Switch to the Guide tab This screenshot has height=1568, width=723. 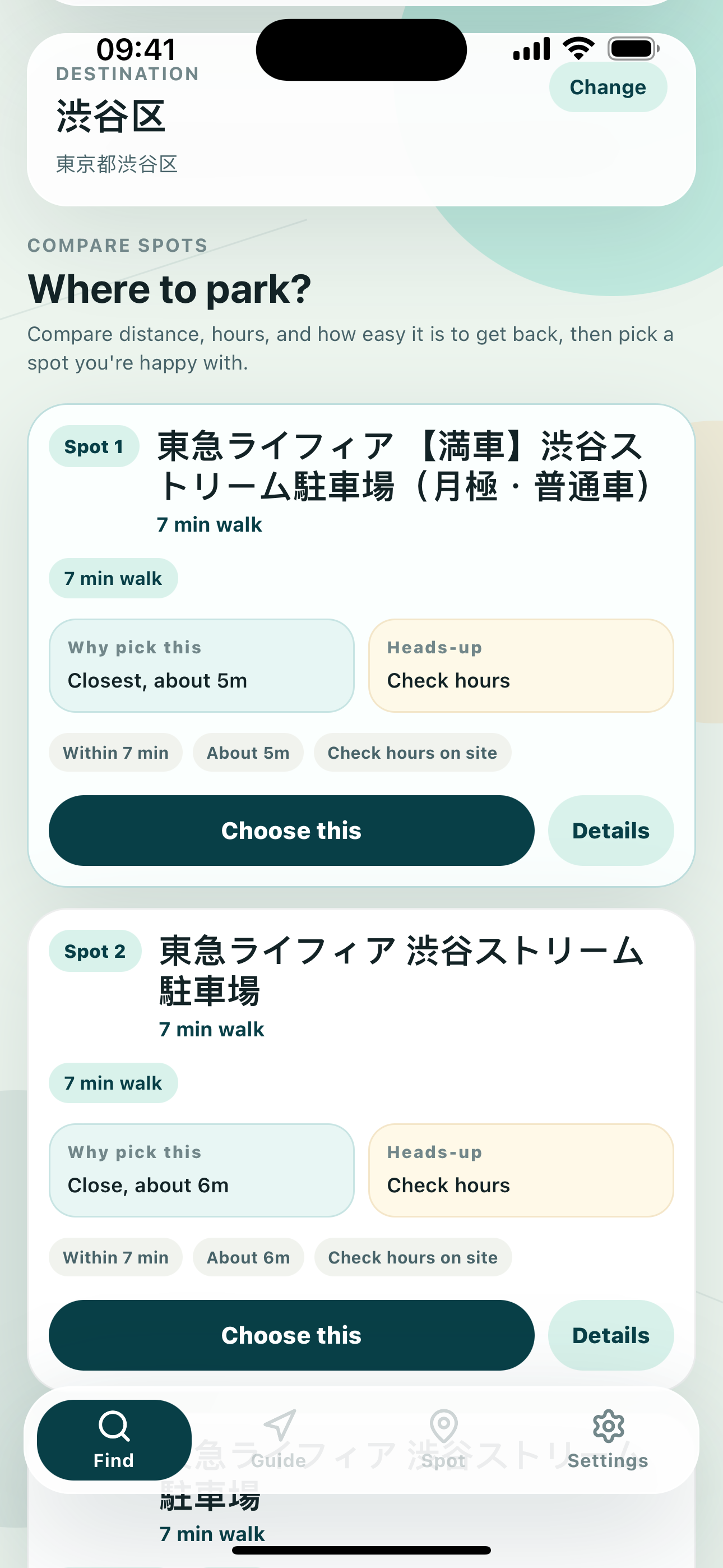[x=279, y=1440]
